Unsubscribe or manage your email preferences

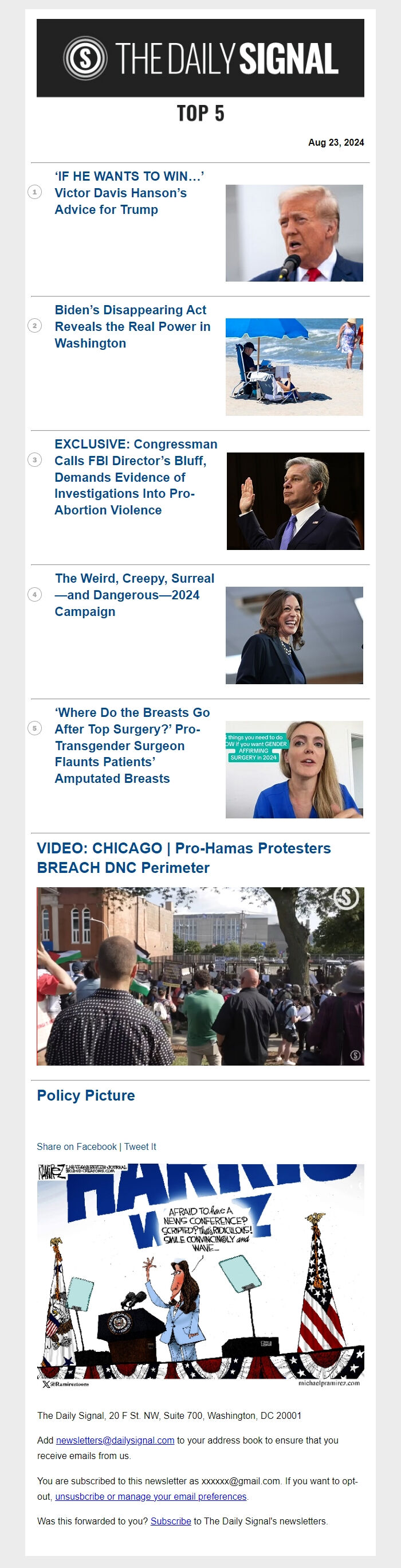(x=151, y=1496)
